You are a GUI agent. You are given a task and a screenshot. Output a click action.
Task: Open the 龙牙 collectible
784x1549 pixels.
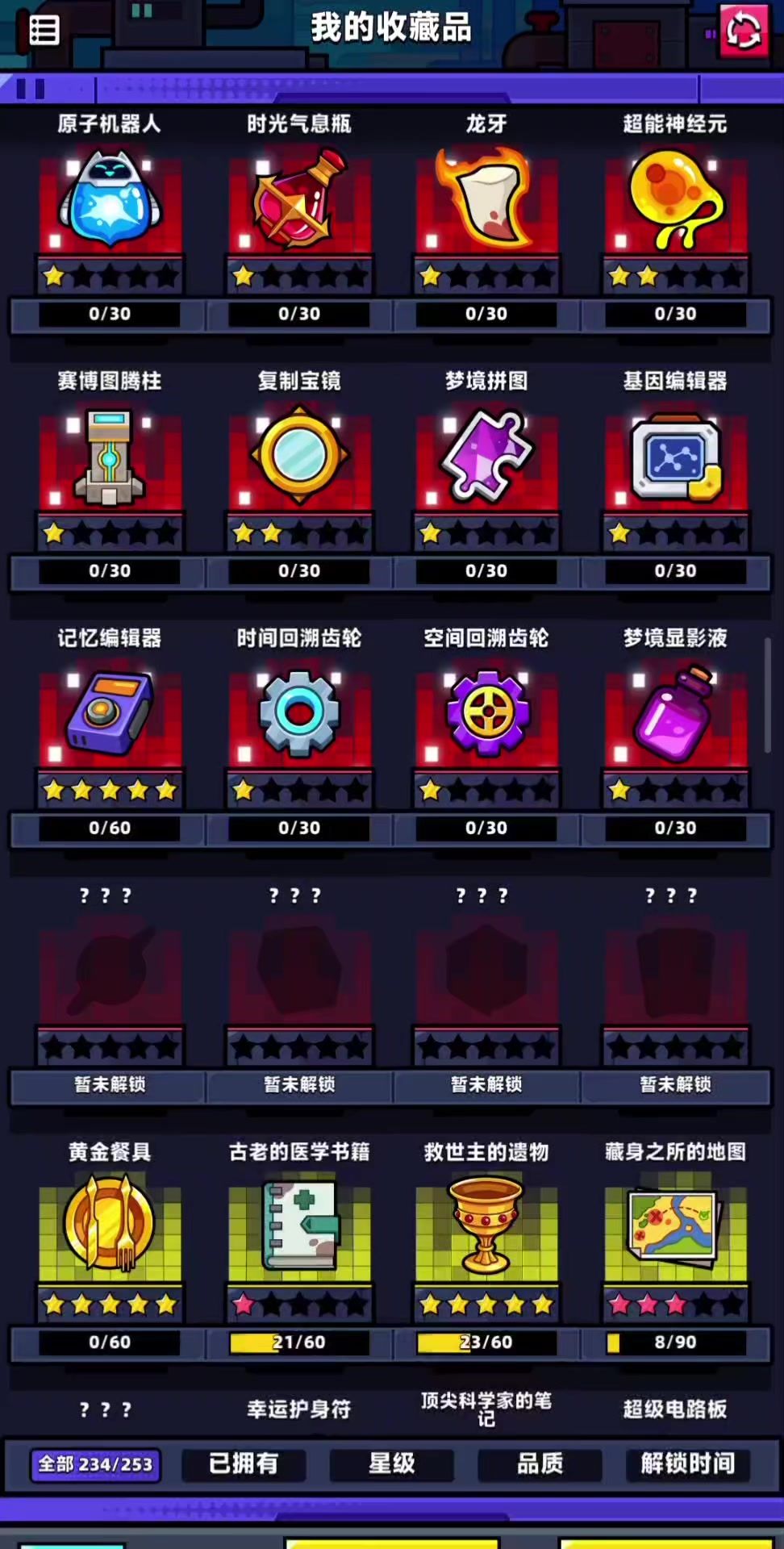point(486,202)
